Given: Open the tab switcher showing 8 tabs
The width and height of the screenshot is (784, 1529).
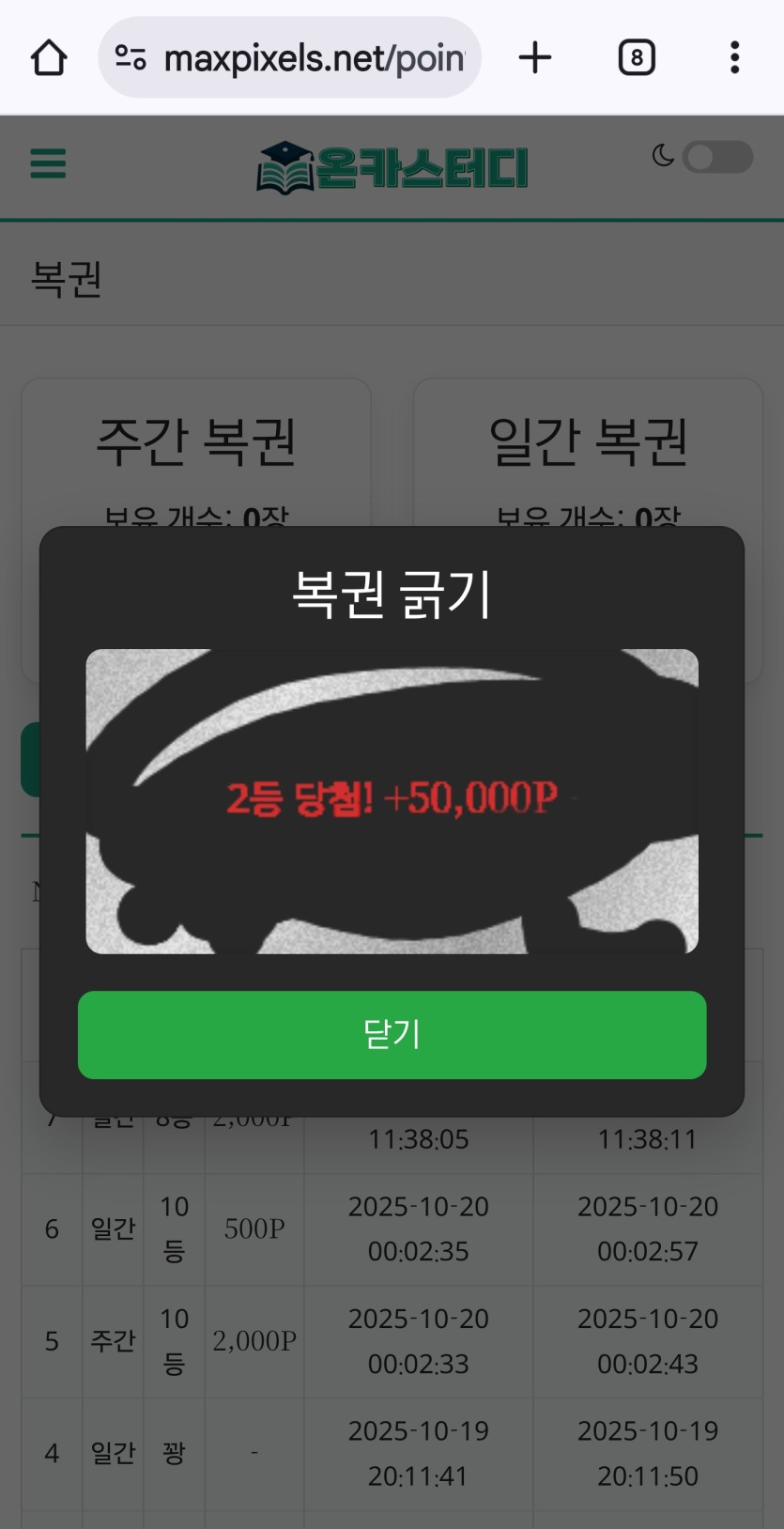Looking at the screenshot, I should pyautogui.click(x=637, y=58).
